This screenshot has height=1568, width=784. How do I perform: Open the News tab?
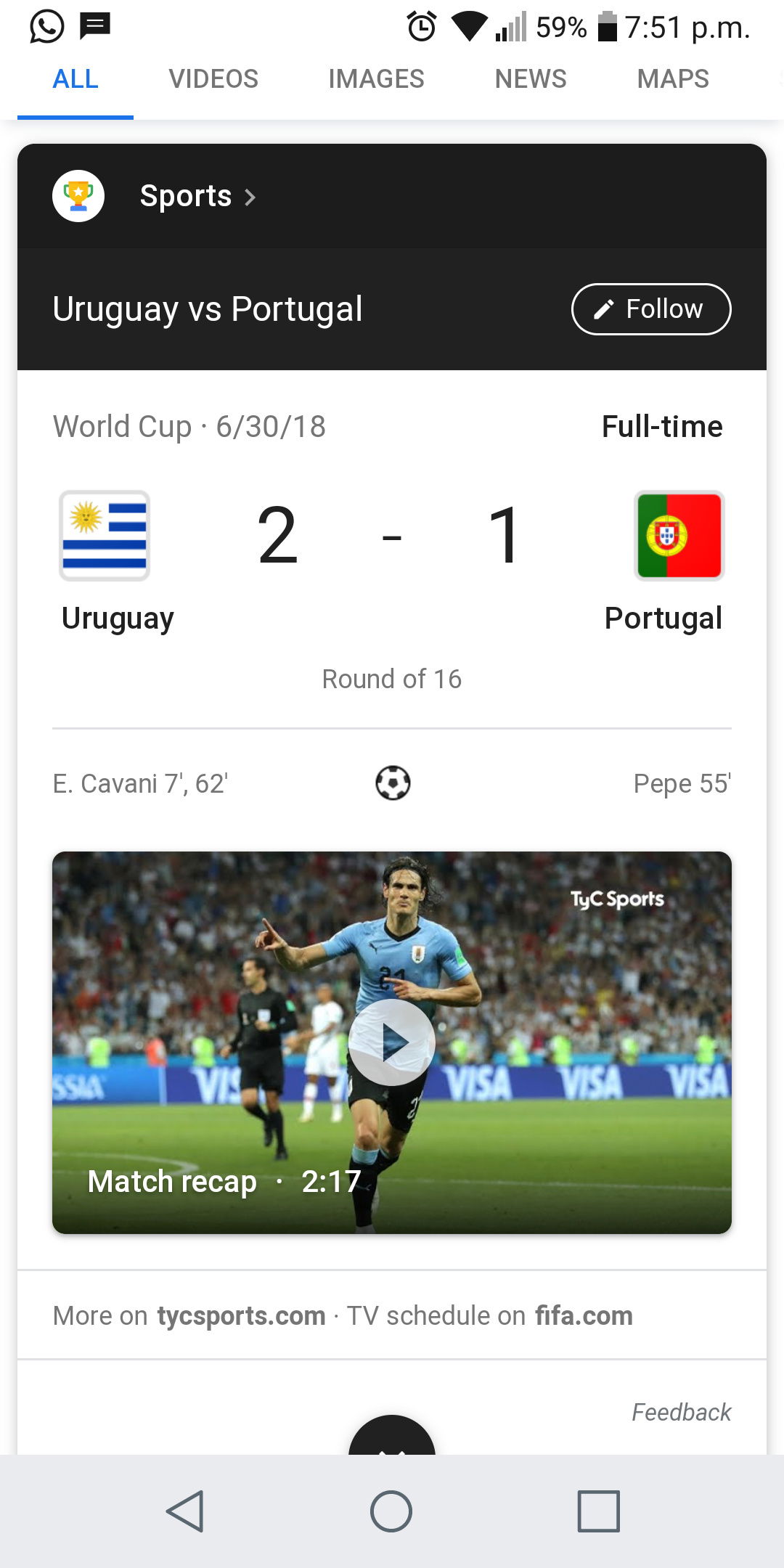[x=531, y=78]
